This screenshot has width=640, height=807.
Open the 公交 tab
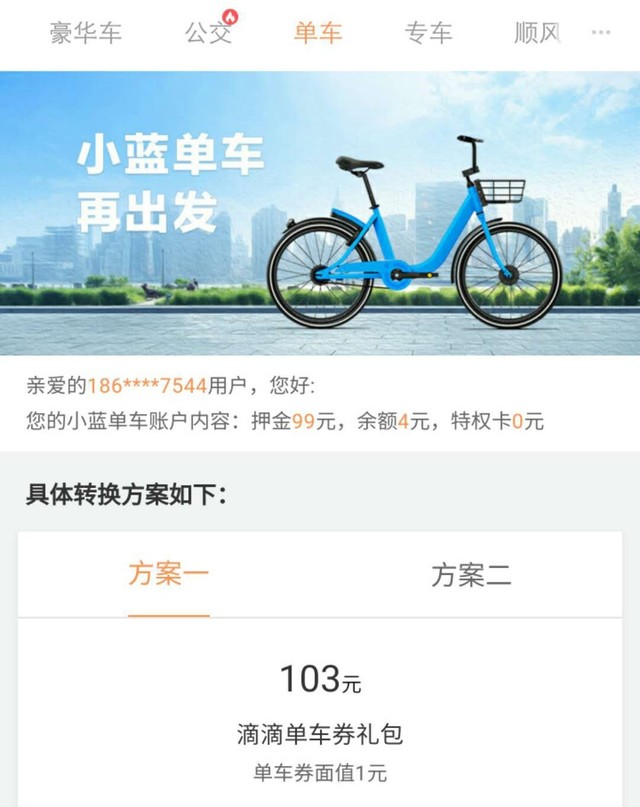point(208,32)
